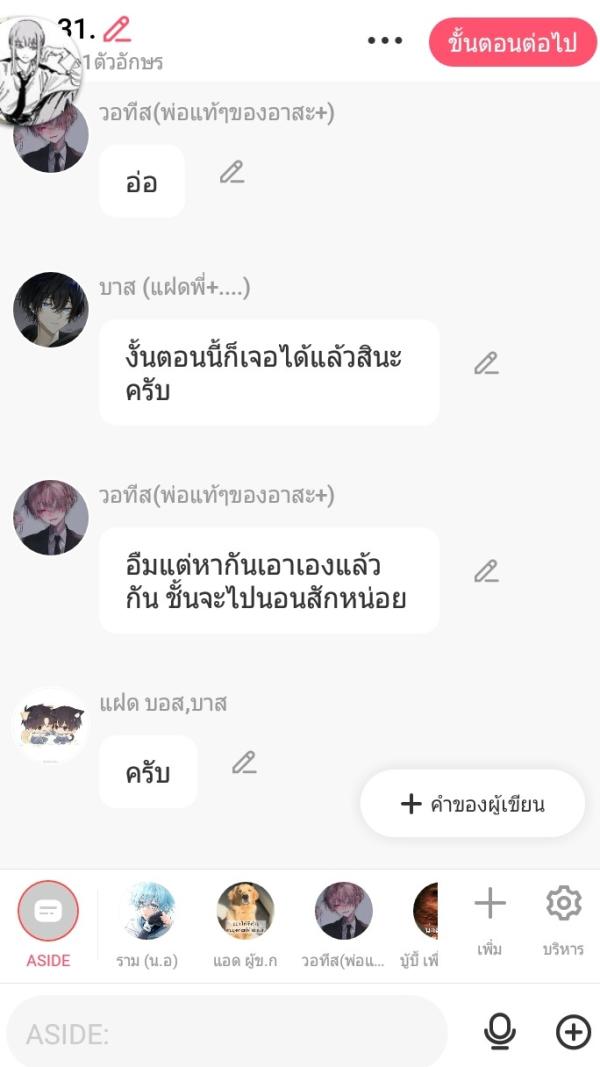Edit the message starting with งั้นตอนนี้ก็เจอได้แล้ว
600x1067 pixels.
[x=486, y=363]
